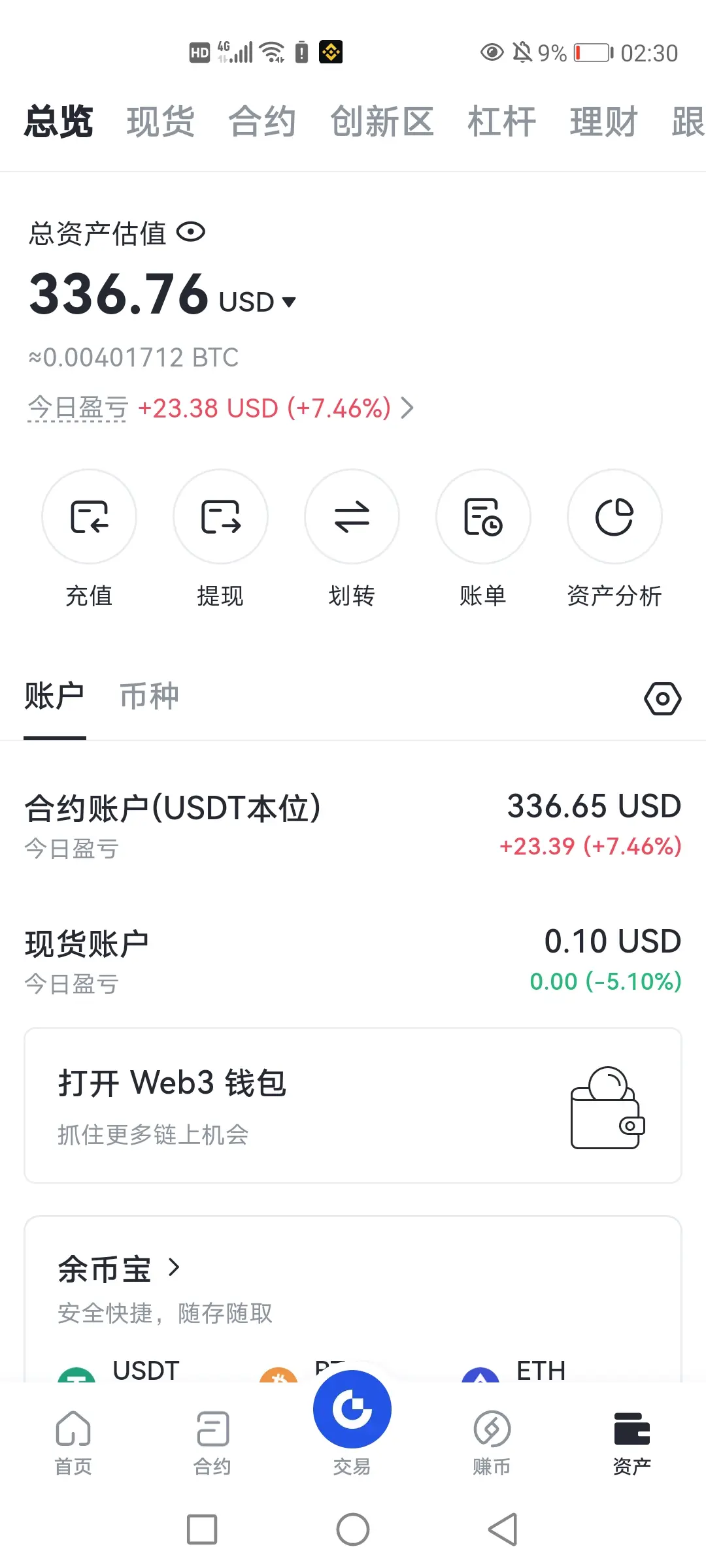Viewport: 706px width, 1568px height.
Task: Open 现货账户 account row
Action: tap(353, 961)
